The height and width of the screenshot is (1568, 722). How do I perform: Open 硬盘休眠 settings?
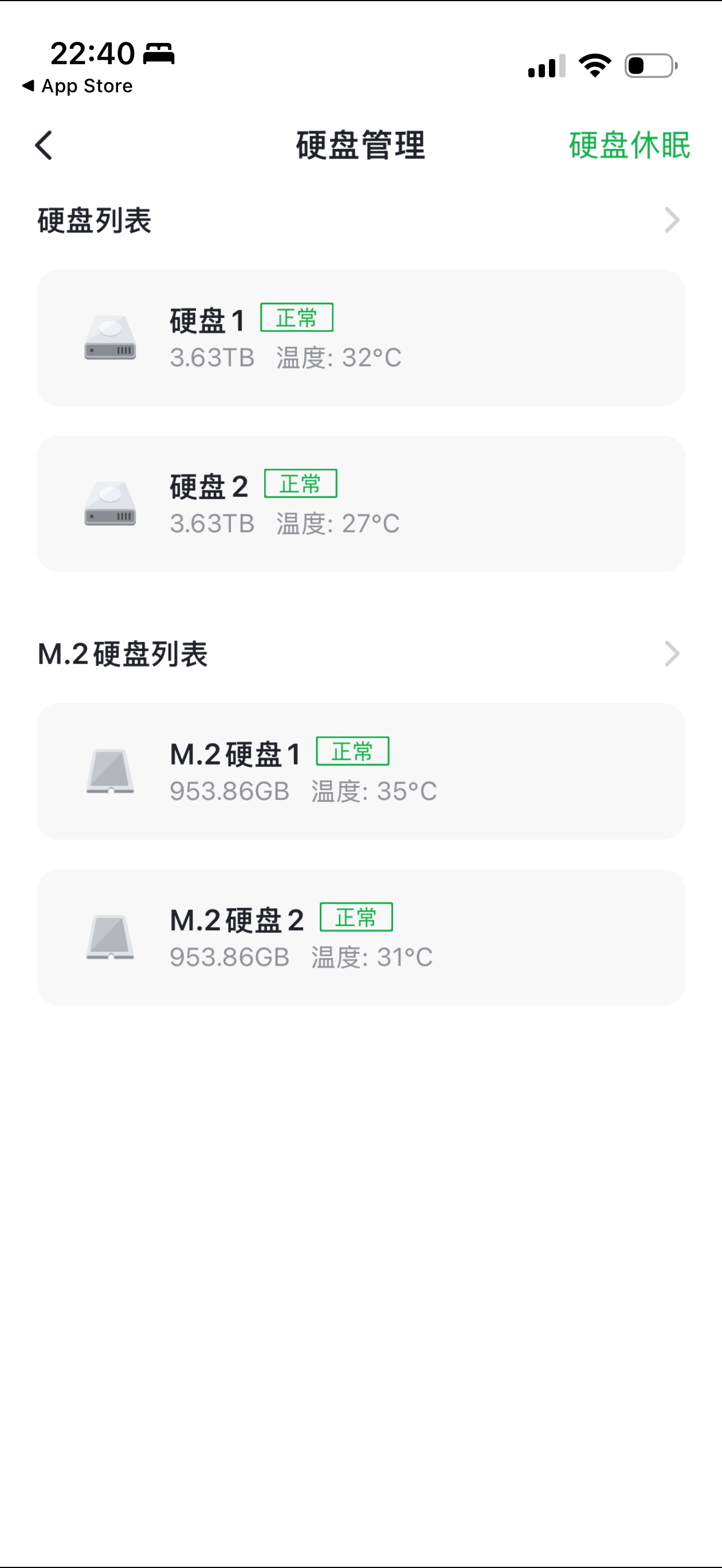[x=629, y=146]
